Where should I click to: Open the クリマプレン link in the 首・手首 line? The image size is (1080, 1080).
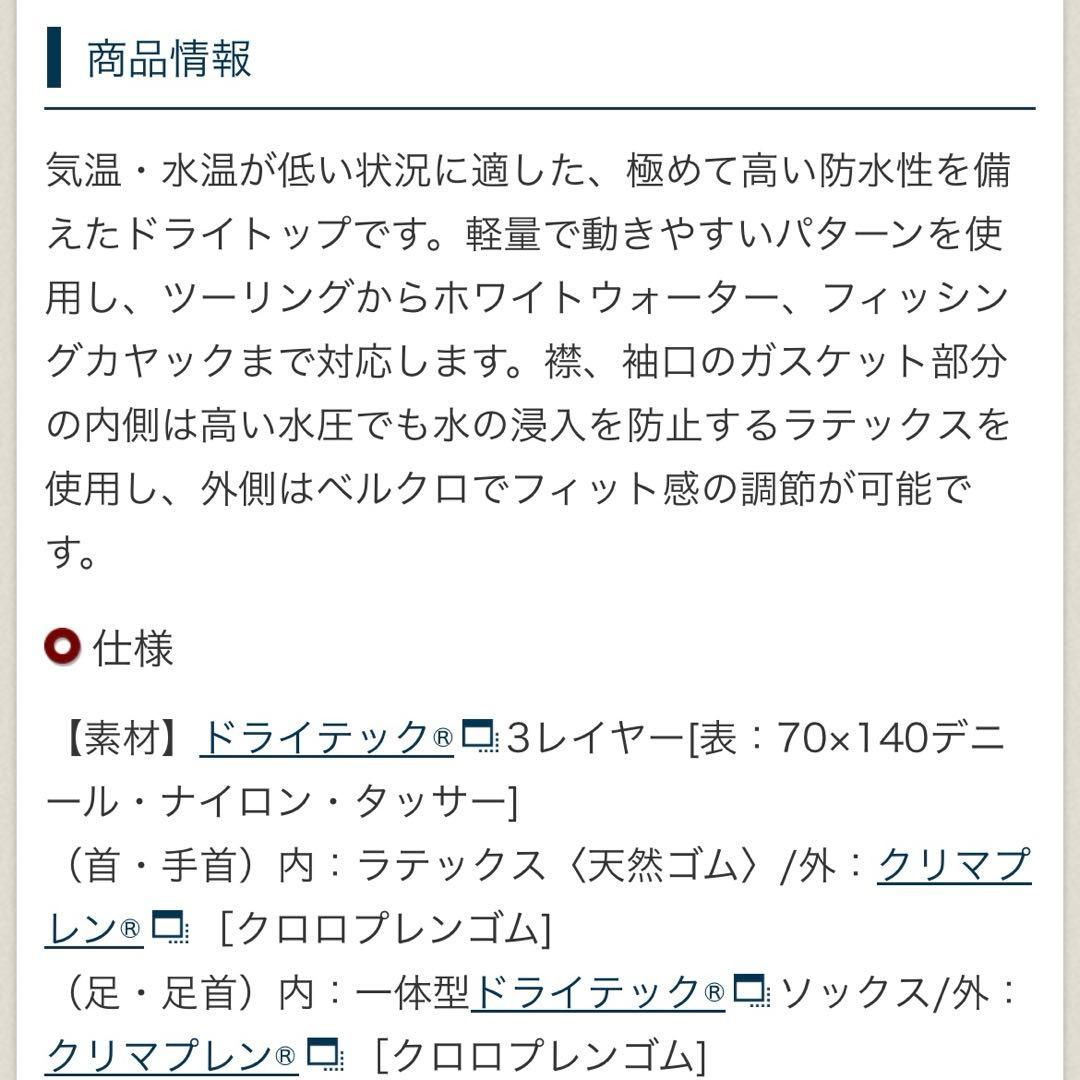click(x=953, y=866)
